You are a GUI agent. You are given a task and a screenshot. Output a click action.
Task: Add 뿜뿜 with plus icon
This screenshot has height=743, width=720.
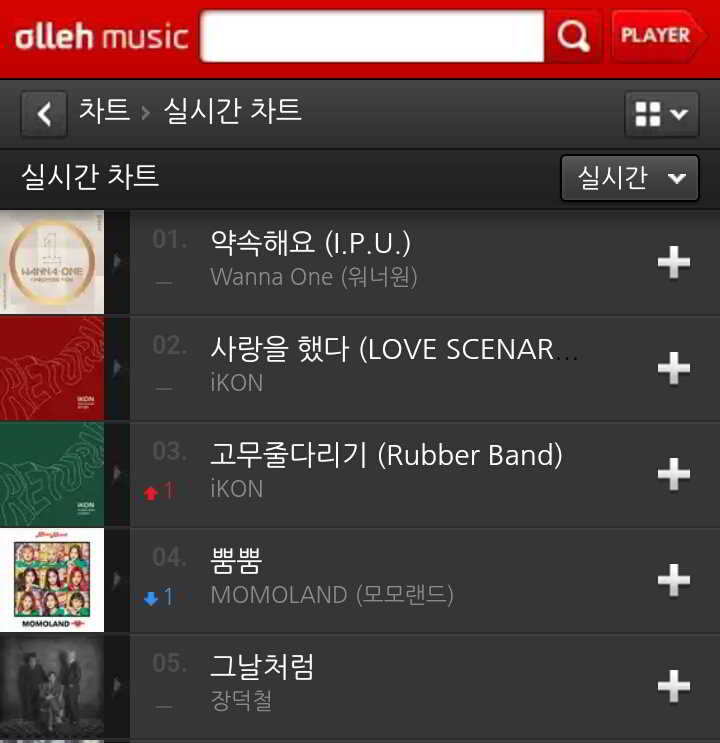[x=673, y=580]
